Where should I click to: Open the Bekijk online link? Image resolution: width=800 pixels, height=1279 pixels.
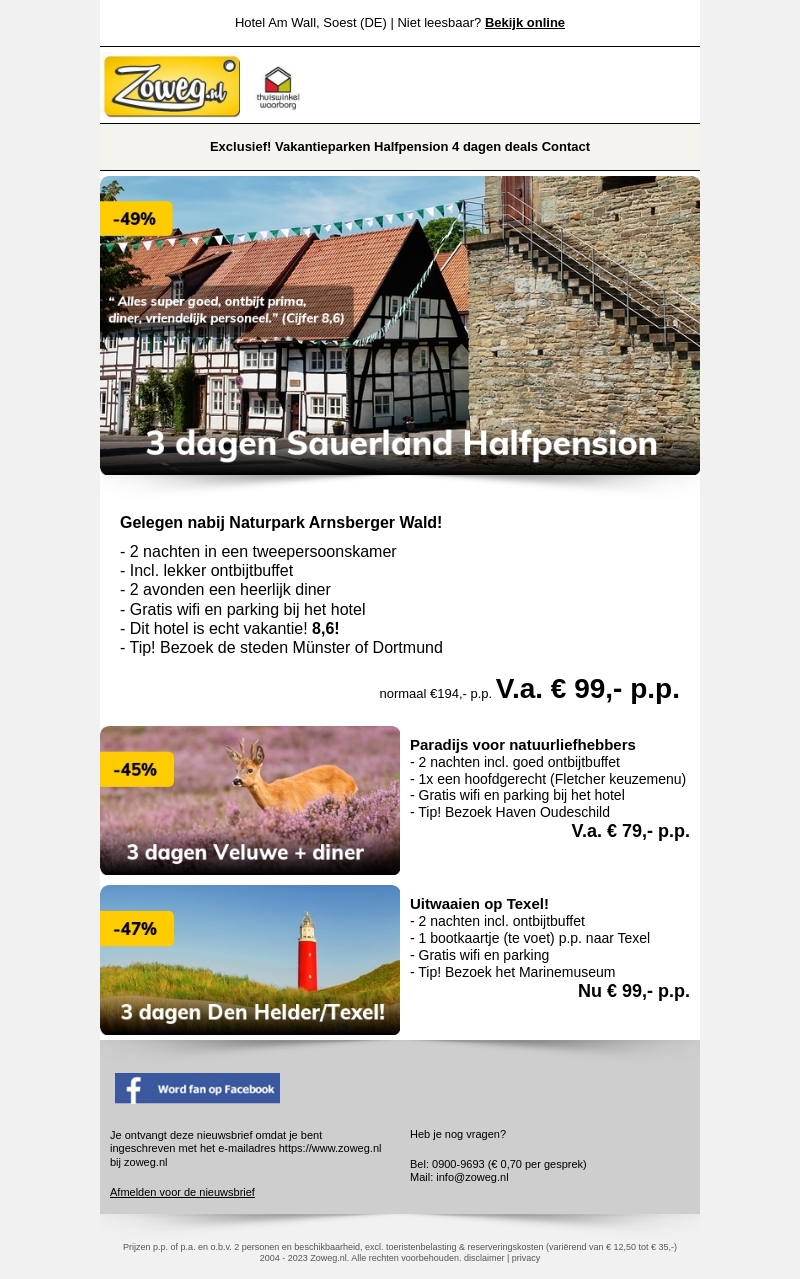click(x=524, y=23)
